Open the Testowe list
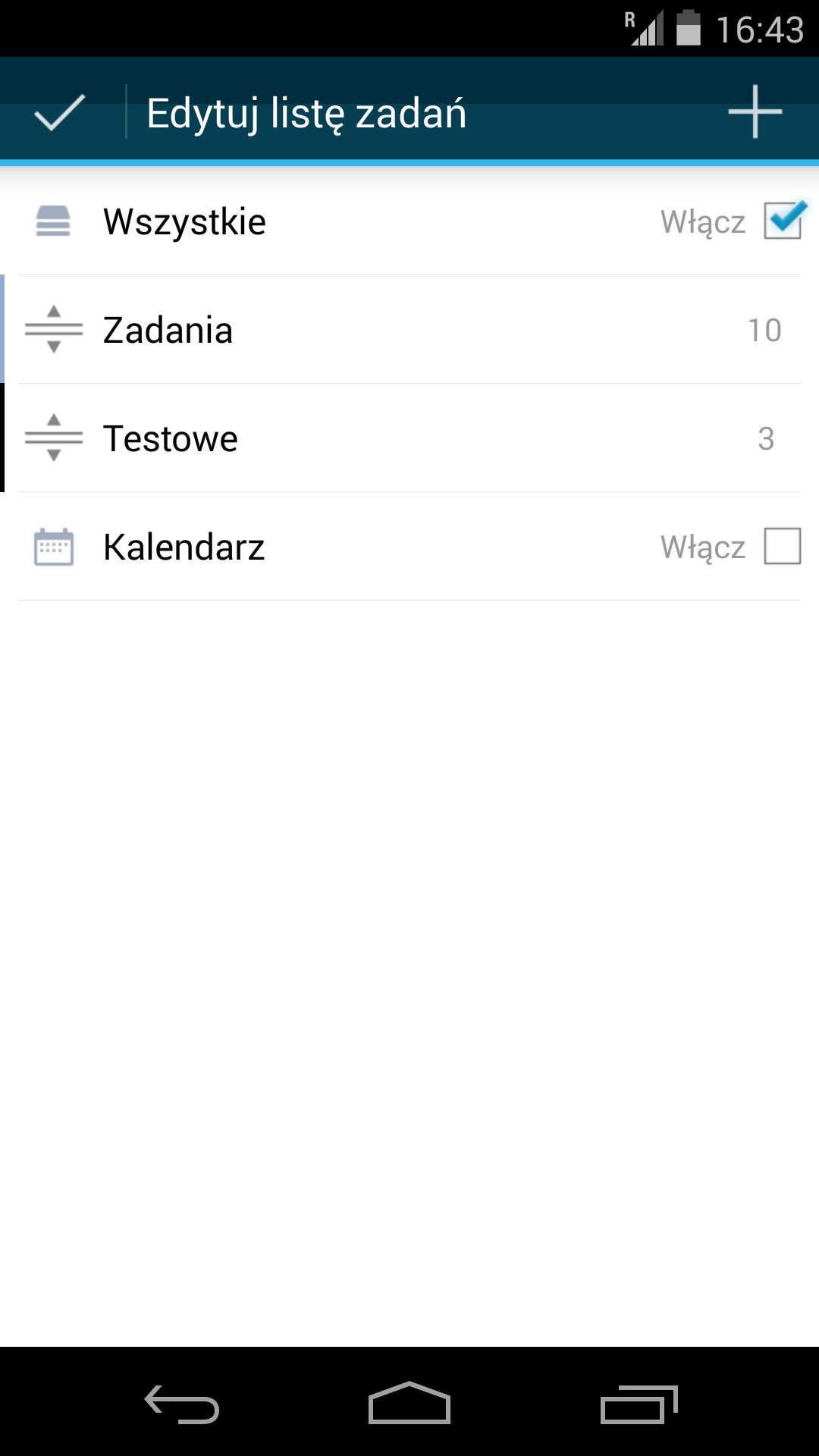This screenshot has width=819, height=1456. click(409, 438)
